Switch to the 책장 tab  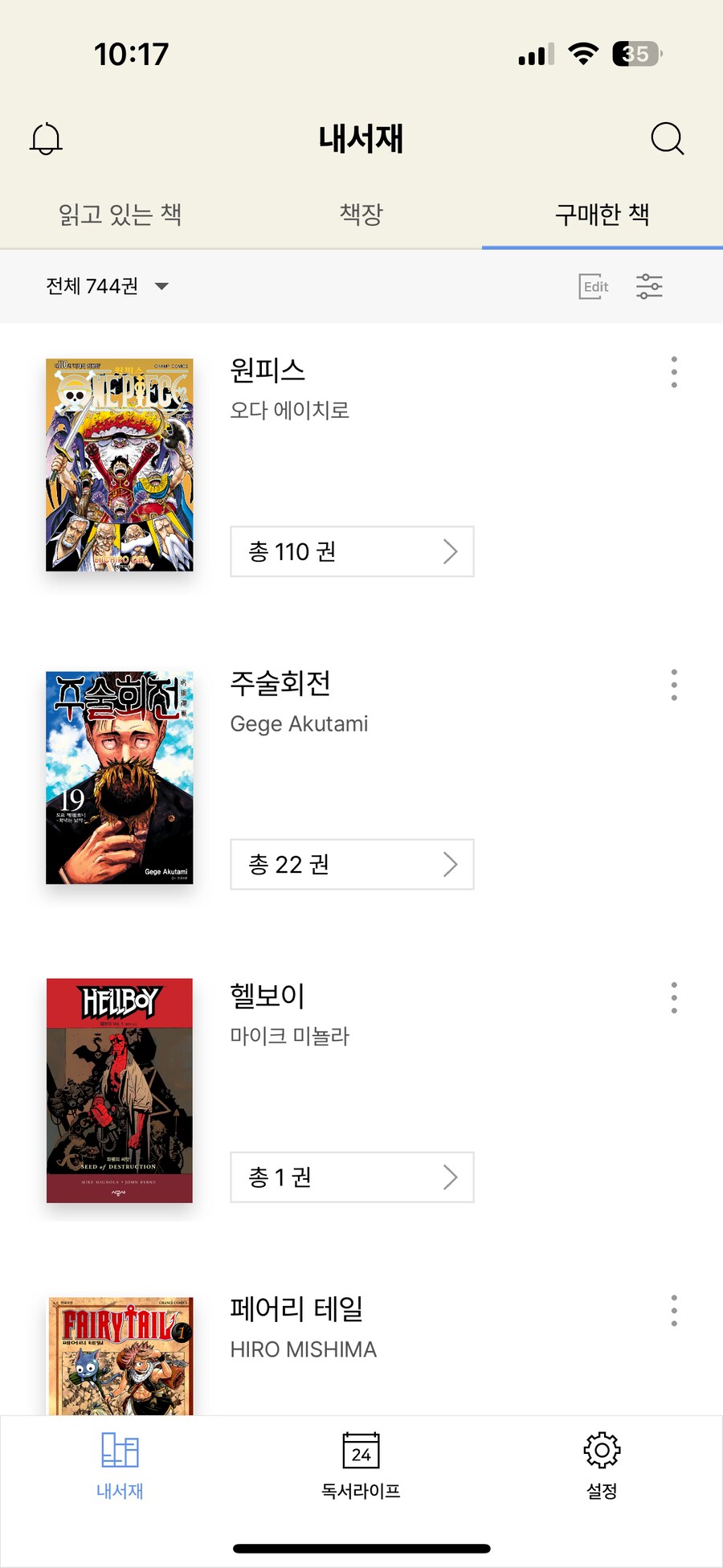(361, 215)
